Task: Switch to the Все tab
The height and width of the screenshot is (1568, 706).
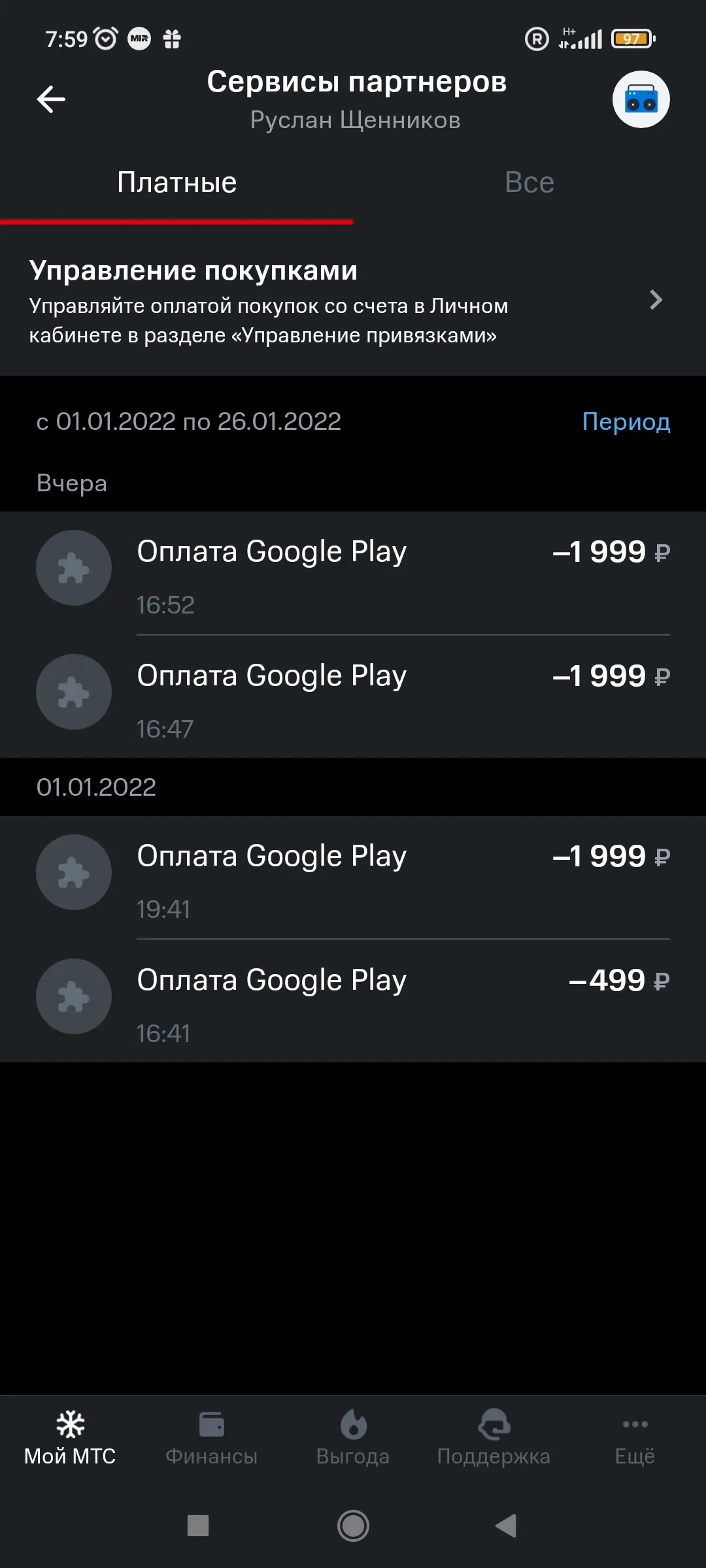Action: pyautogui.click(x=529, y=183)
